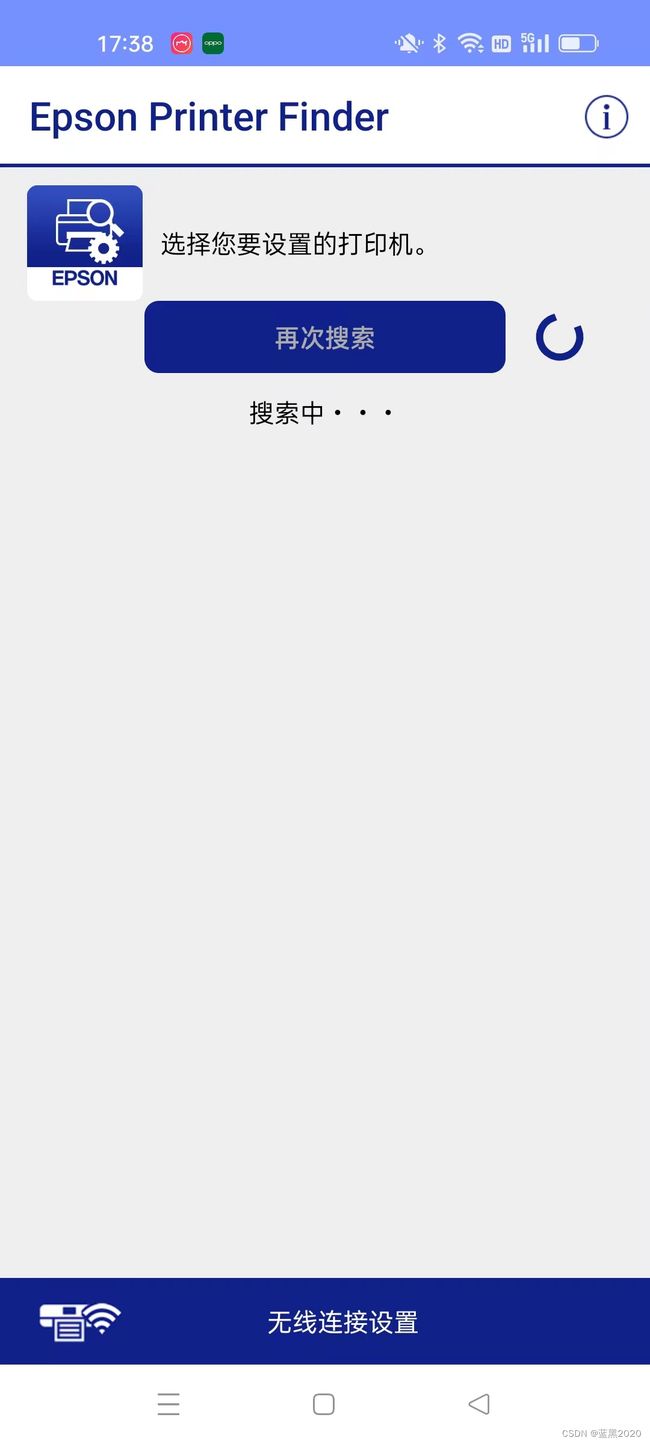Go to the home screen via the home button
Image resolution: width=650 pixels, height=1444 pixels.
(323, 1404)
